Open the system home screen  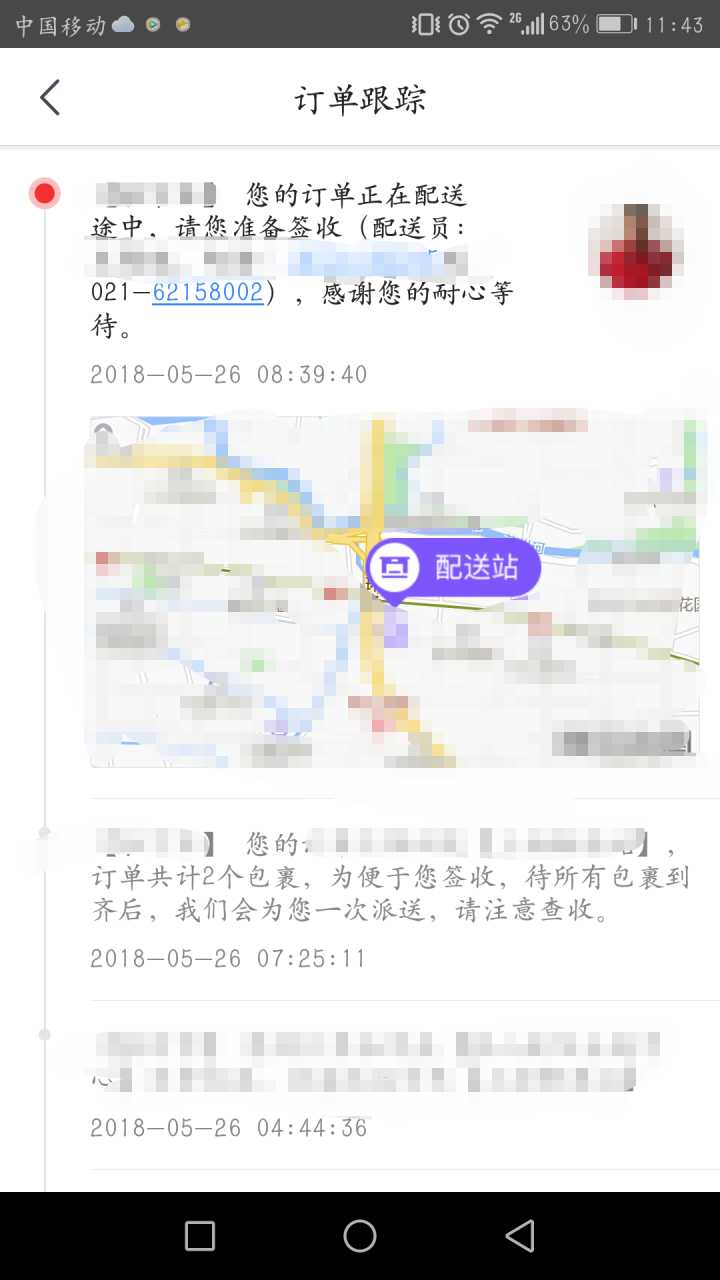pos(360,1236)
